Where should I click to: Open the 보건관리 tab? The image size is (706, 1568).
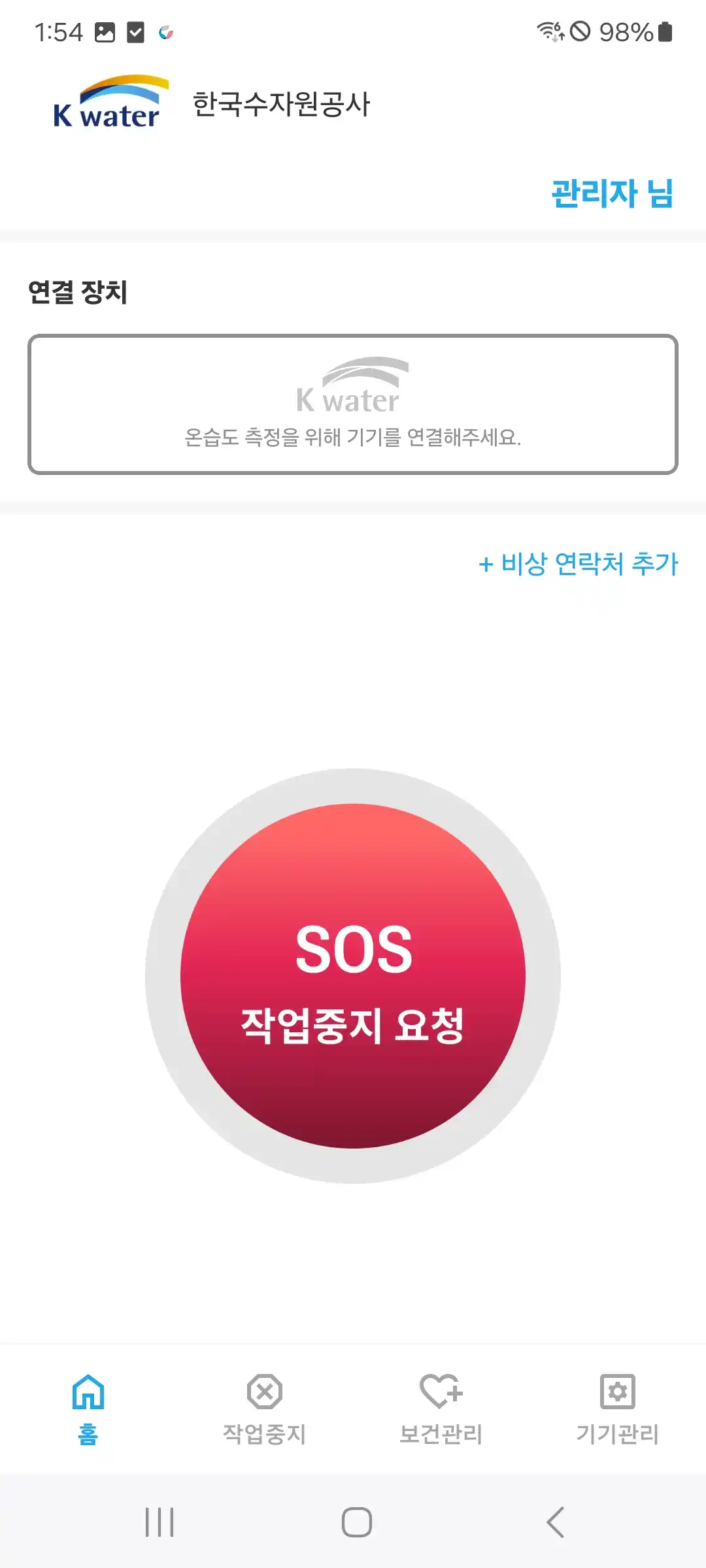(441, 1409)
